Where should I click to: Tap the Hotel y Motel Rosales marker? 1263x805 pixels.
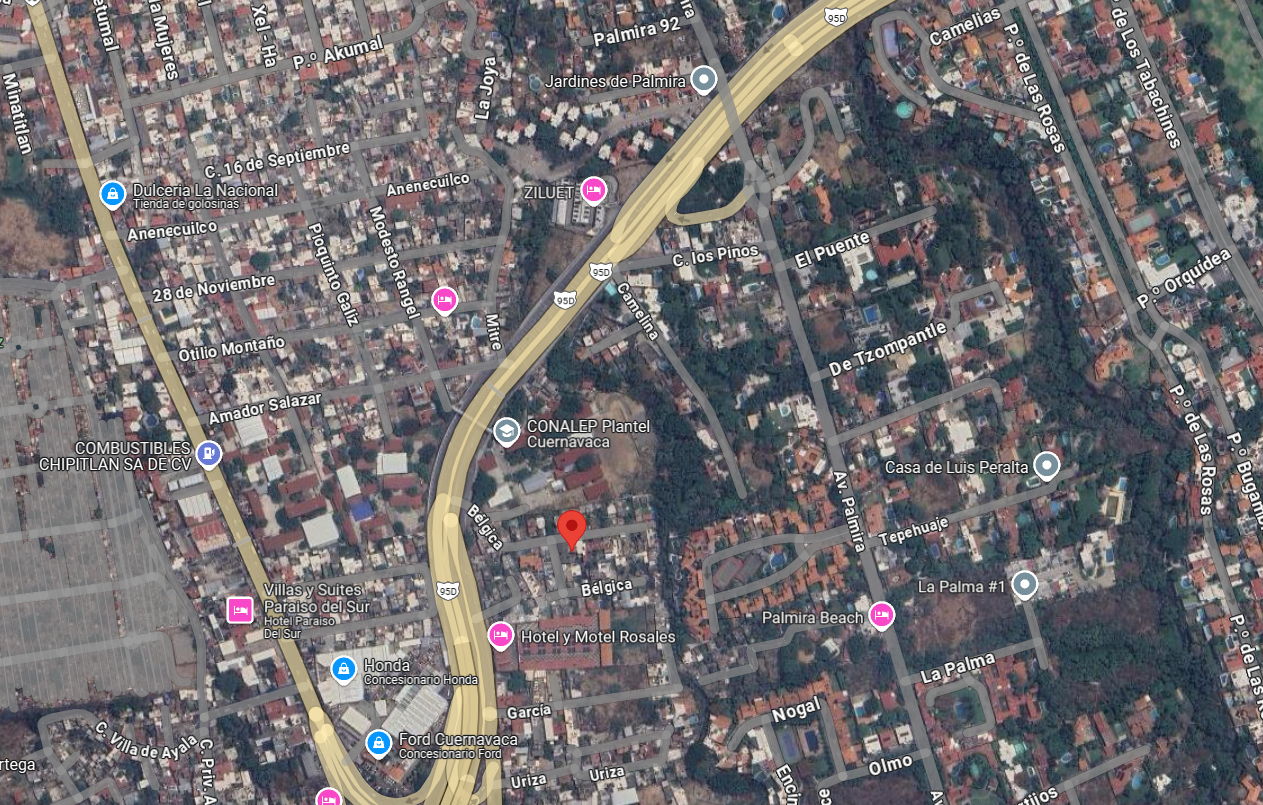click(501, 635)
